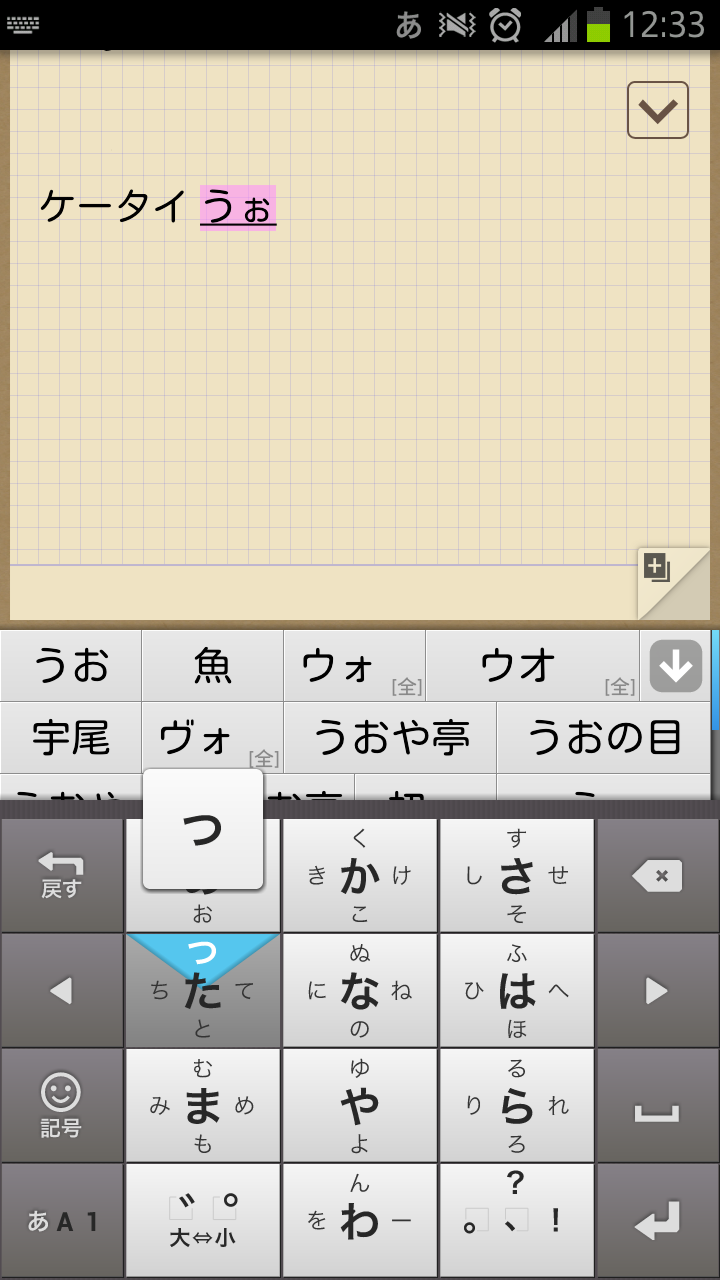The height and width of the screenshot is (1280, 720).
Task: Tap the 戻す undo key
Action: click(61, 876)
